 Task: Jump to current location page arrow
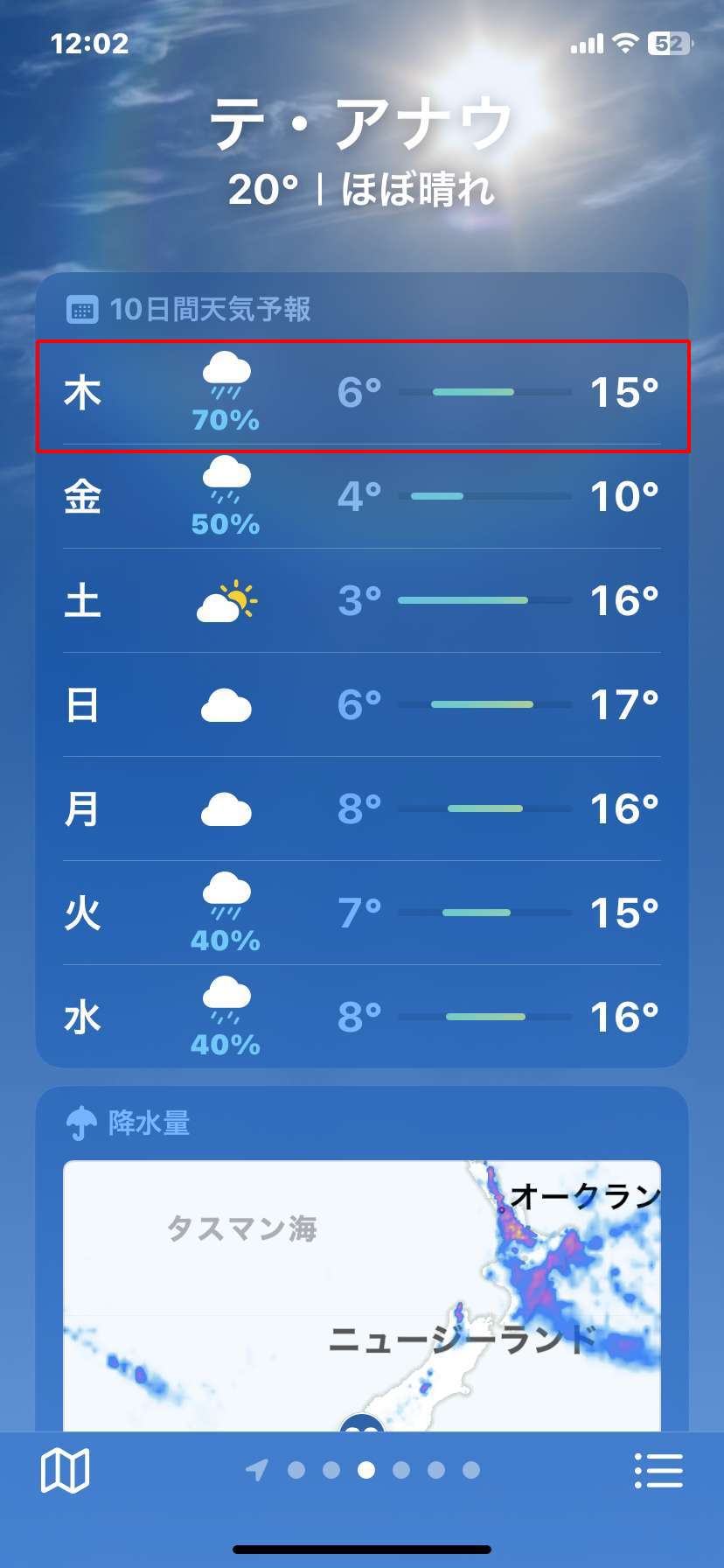[256, 1470]
